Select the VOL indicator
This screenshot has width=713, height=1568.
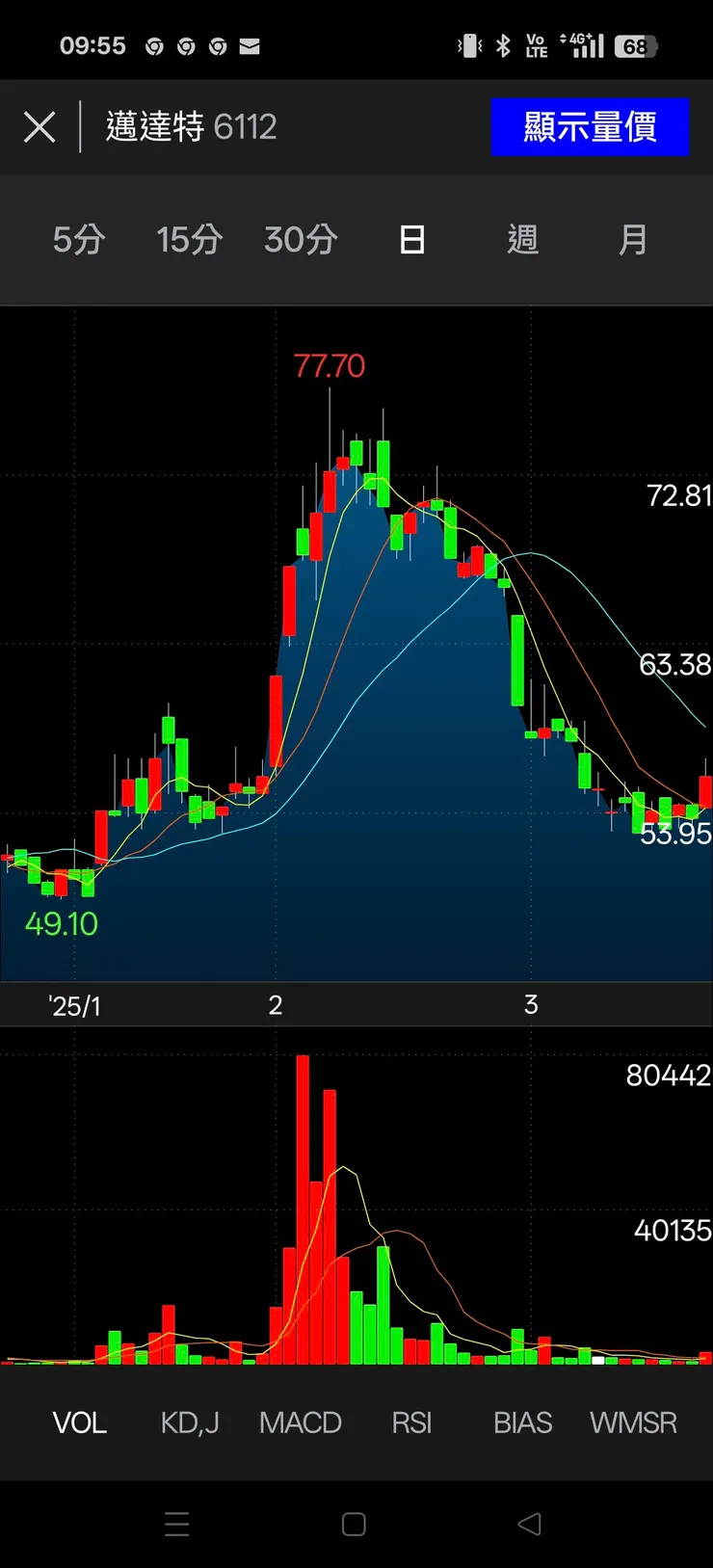[x=80, y=1422]
